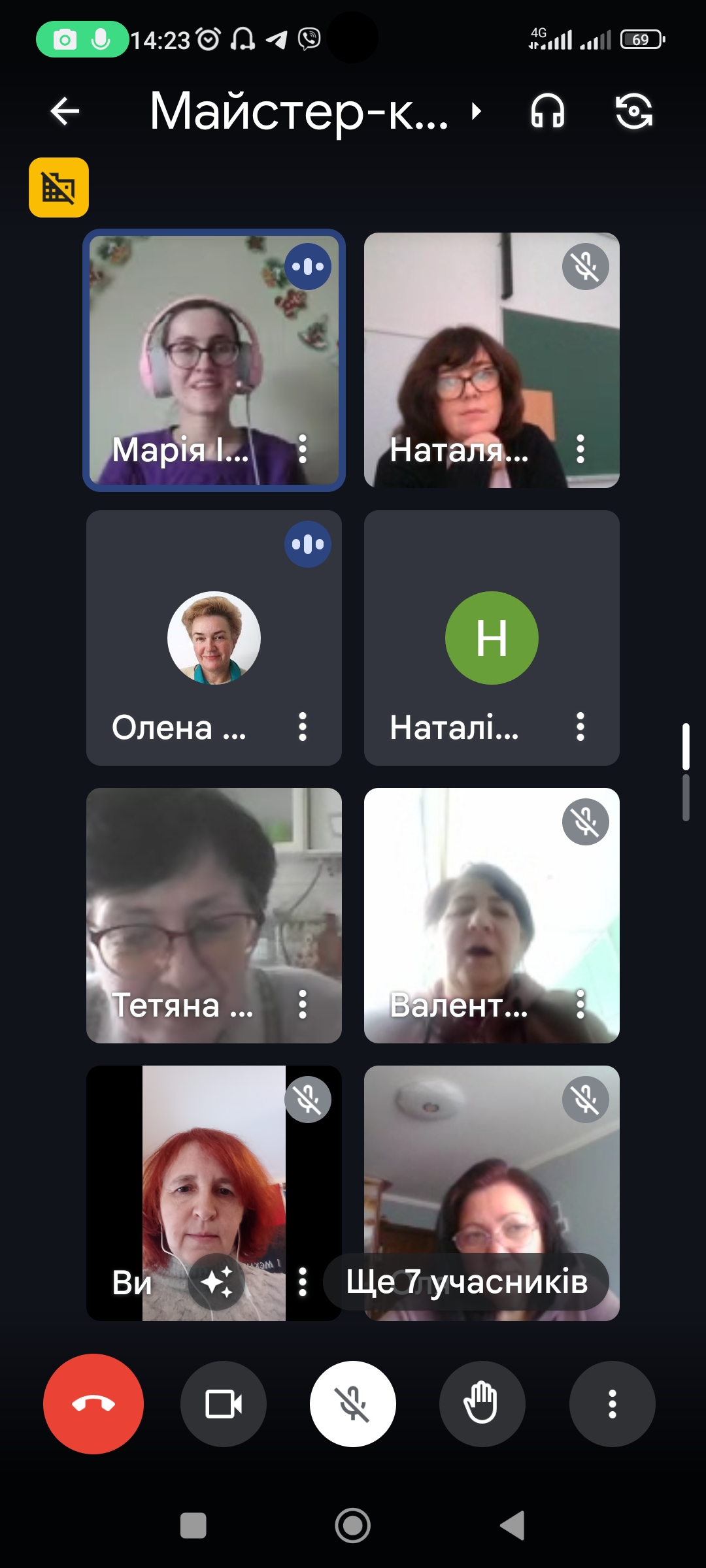Show the 7 other participants (Ще 7 учасників)

click(467, 1282)
